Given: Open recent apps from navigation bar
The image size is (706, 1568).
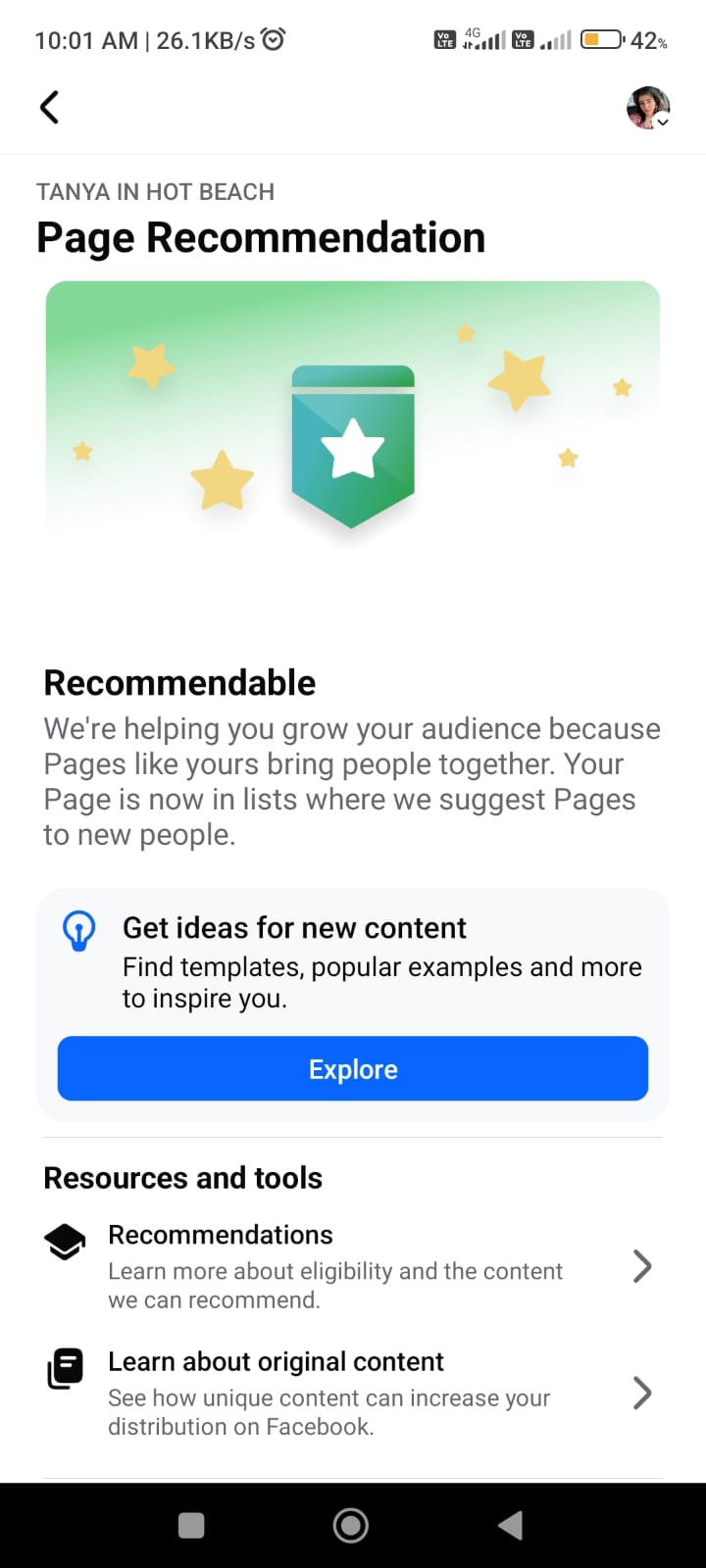Looking at the screenshot, I should (191, 1525).
